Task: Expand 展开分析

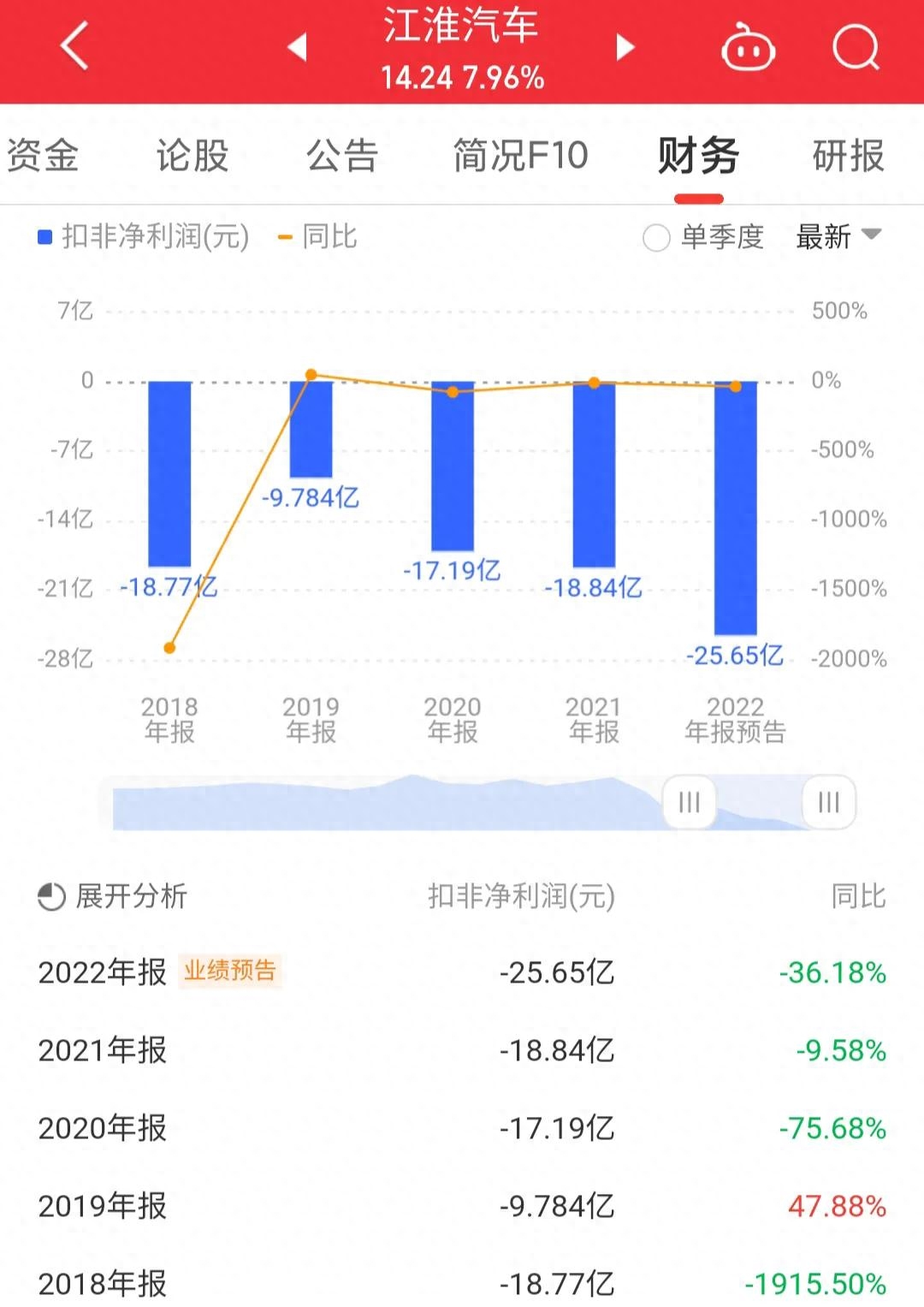Action: pyautogui.click(x=113, y=896)
